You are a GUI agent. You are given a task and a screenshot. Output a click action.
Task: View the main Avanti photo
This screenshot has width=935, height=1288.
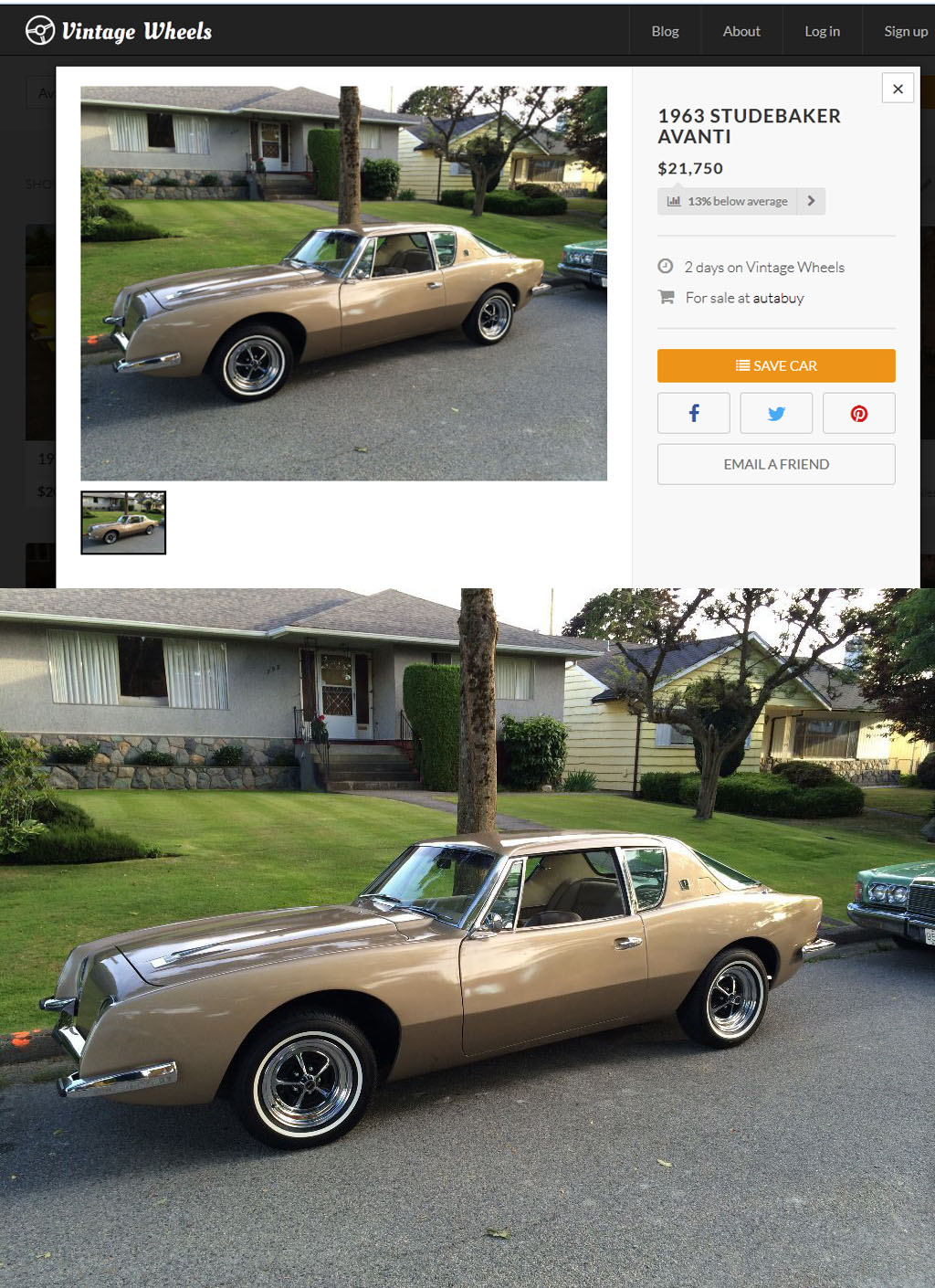(343, 283)
